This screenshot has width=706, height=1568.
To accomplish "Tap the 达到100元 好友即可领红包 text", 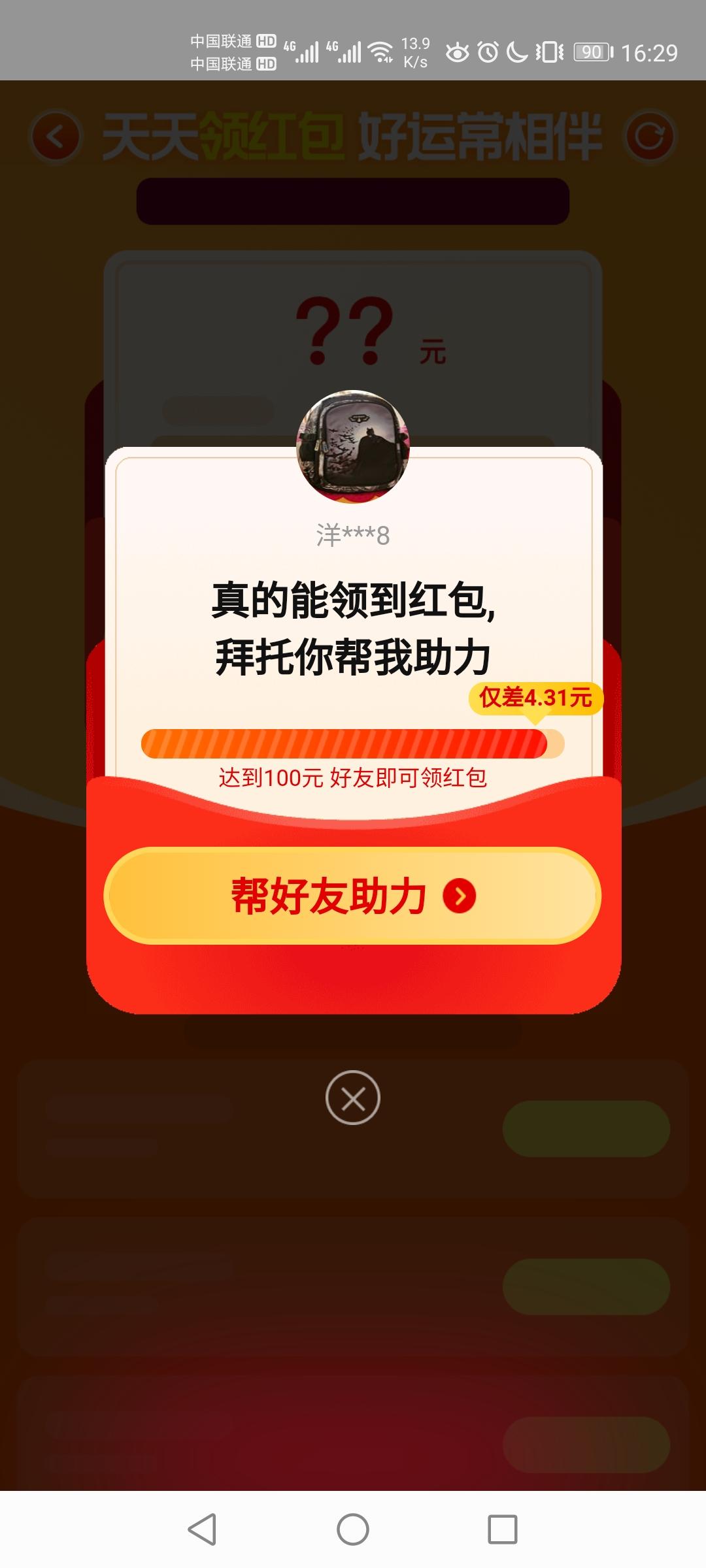I will click(353, 777).
